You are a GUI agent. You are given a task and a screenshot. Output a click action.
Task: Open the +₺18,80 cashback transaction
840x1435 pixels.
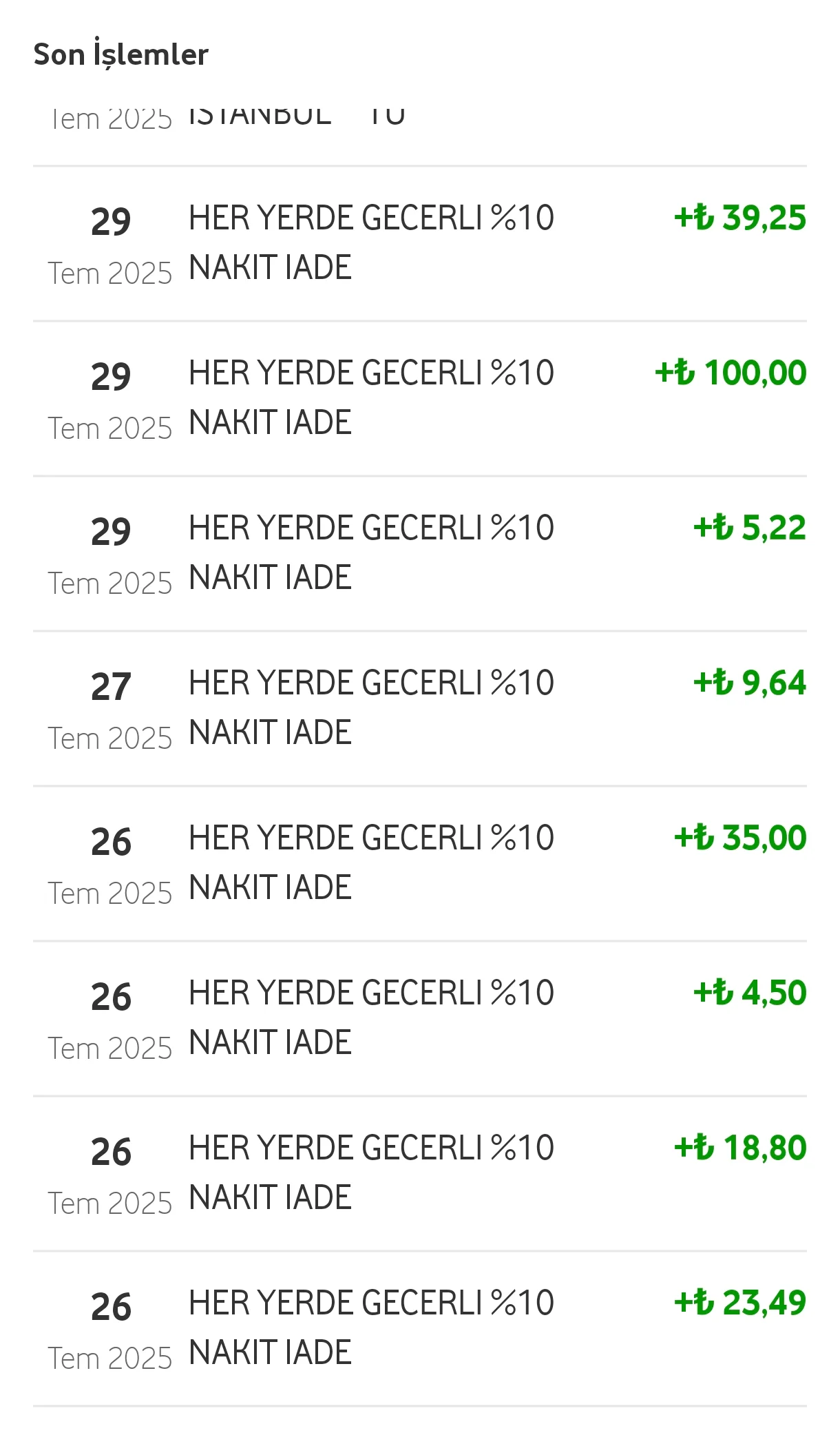click(420, 1173)
